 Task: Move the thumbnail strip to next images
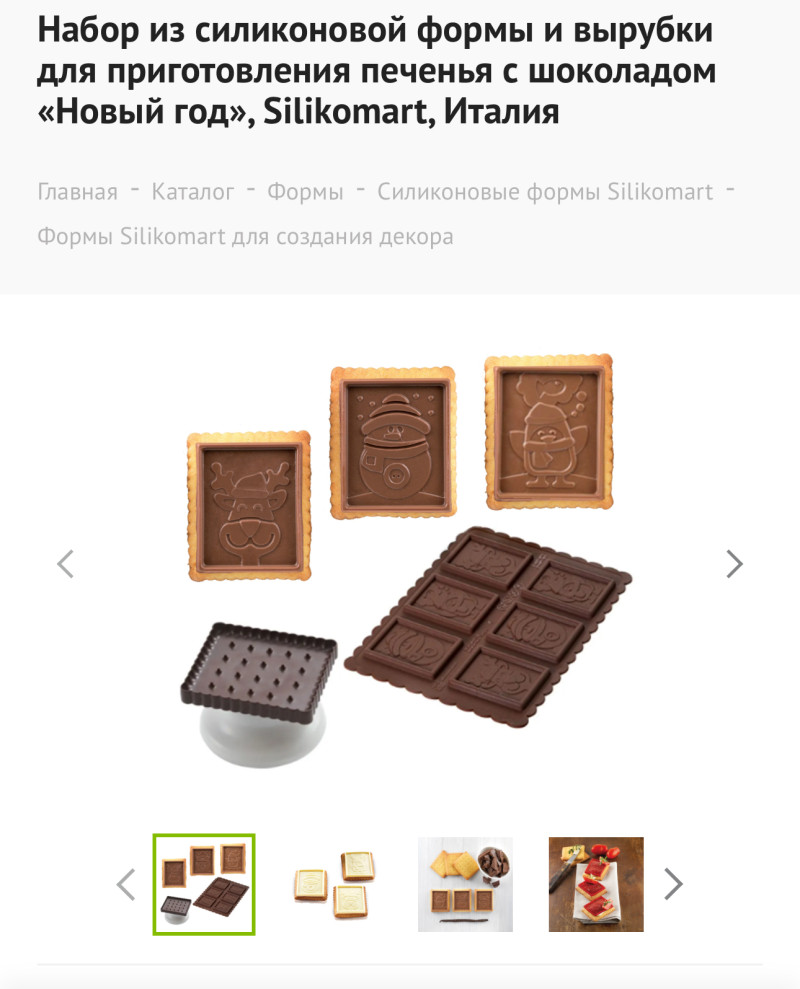(x=673, y=884)
